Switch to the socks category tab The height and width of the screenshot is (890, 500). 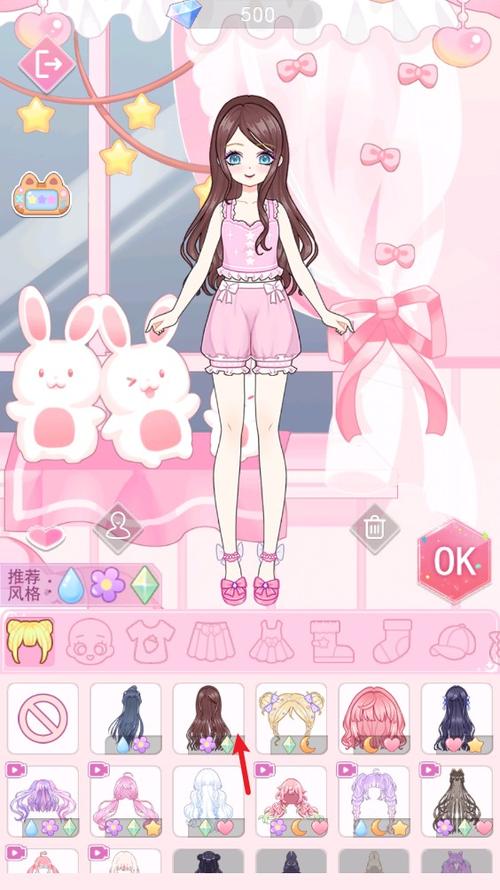(393, 641)
